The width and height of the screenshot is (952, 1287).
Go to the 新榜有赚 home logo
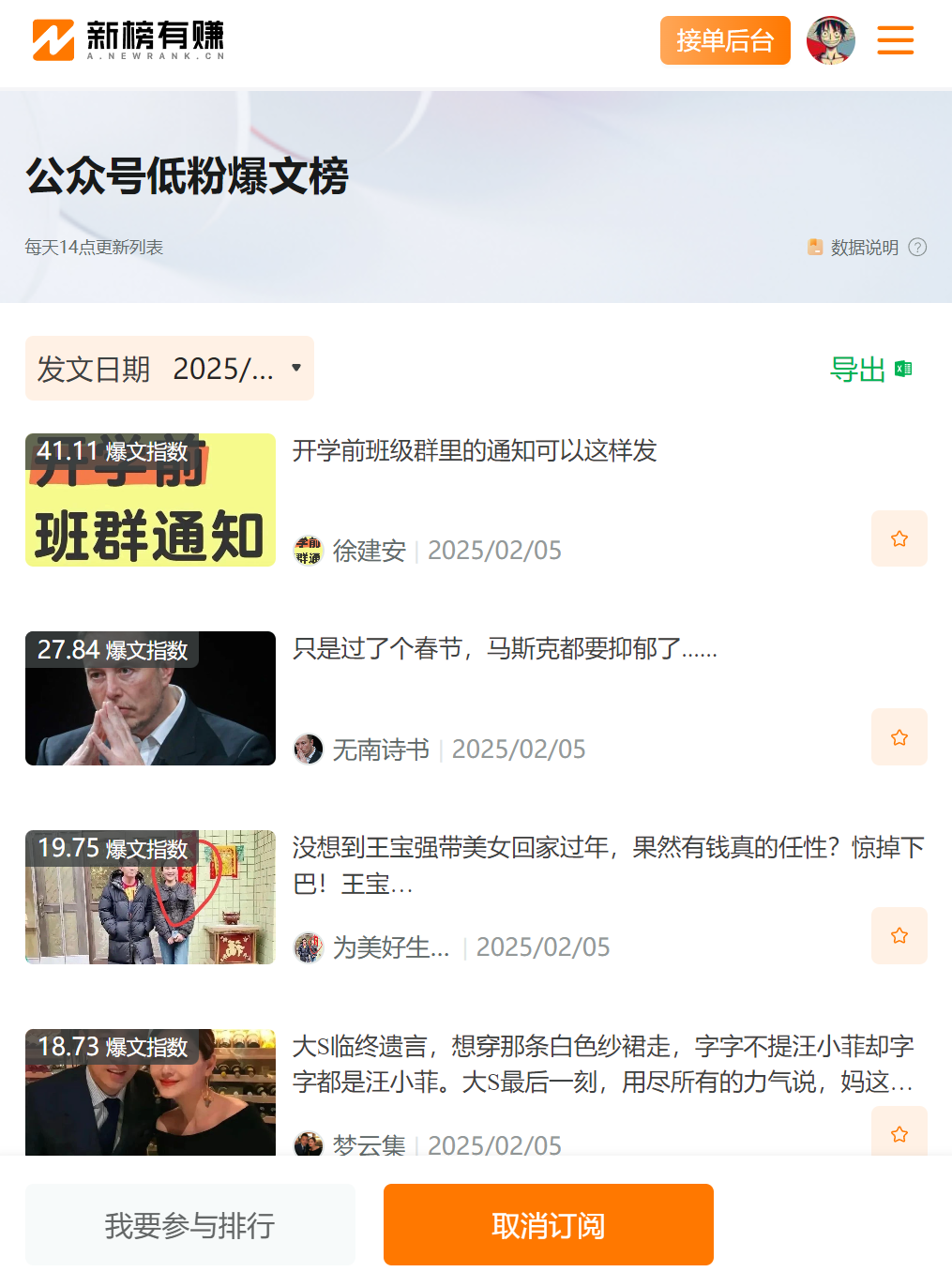point(128,40)
